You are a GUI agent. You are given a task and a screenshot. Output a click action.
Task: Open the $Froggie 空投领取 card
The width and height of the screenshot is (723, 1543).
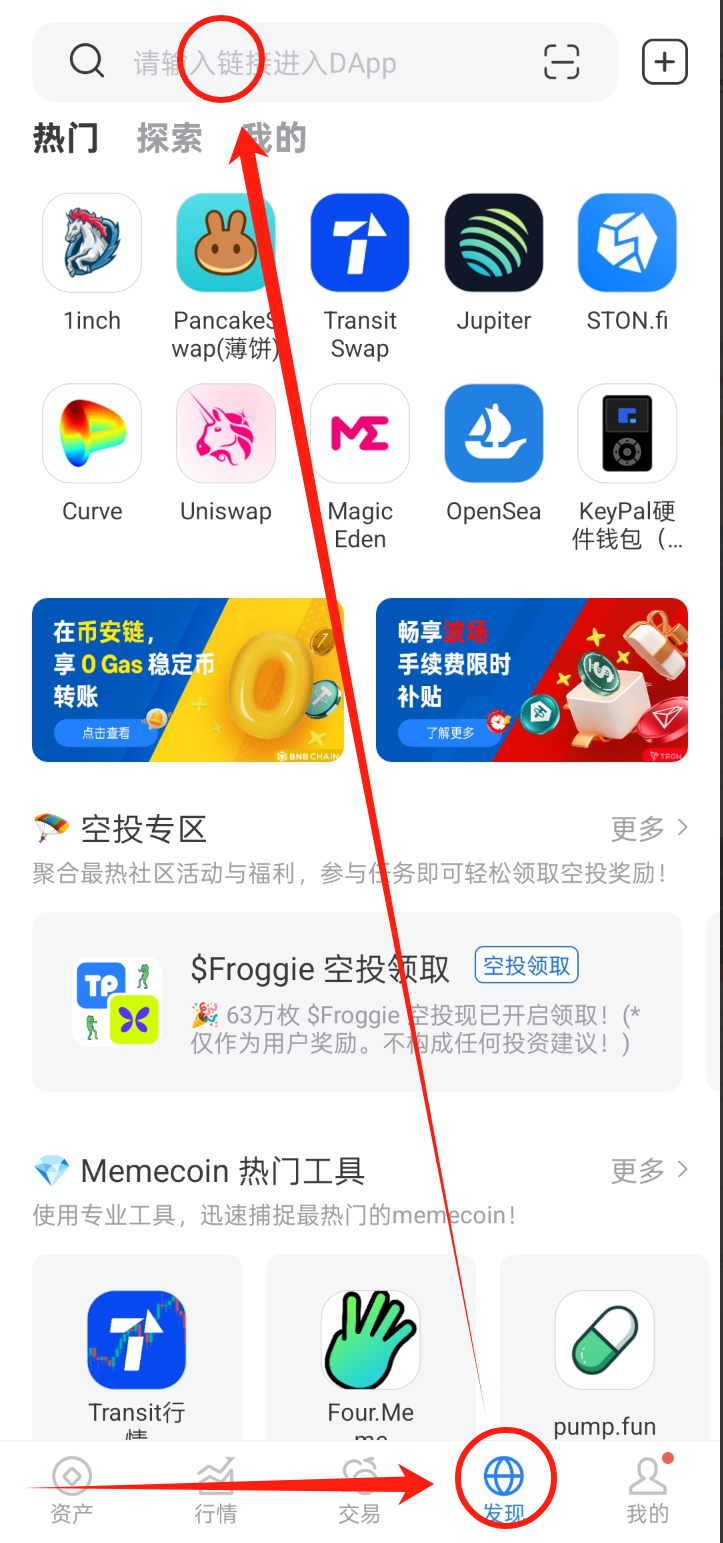tap(357, 1002)
